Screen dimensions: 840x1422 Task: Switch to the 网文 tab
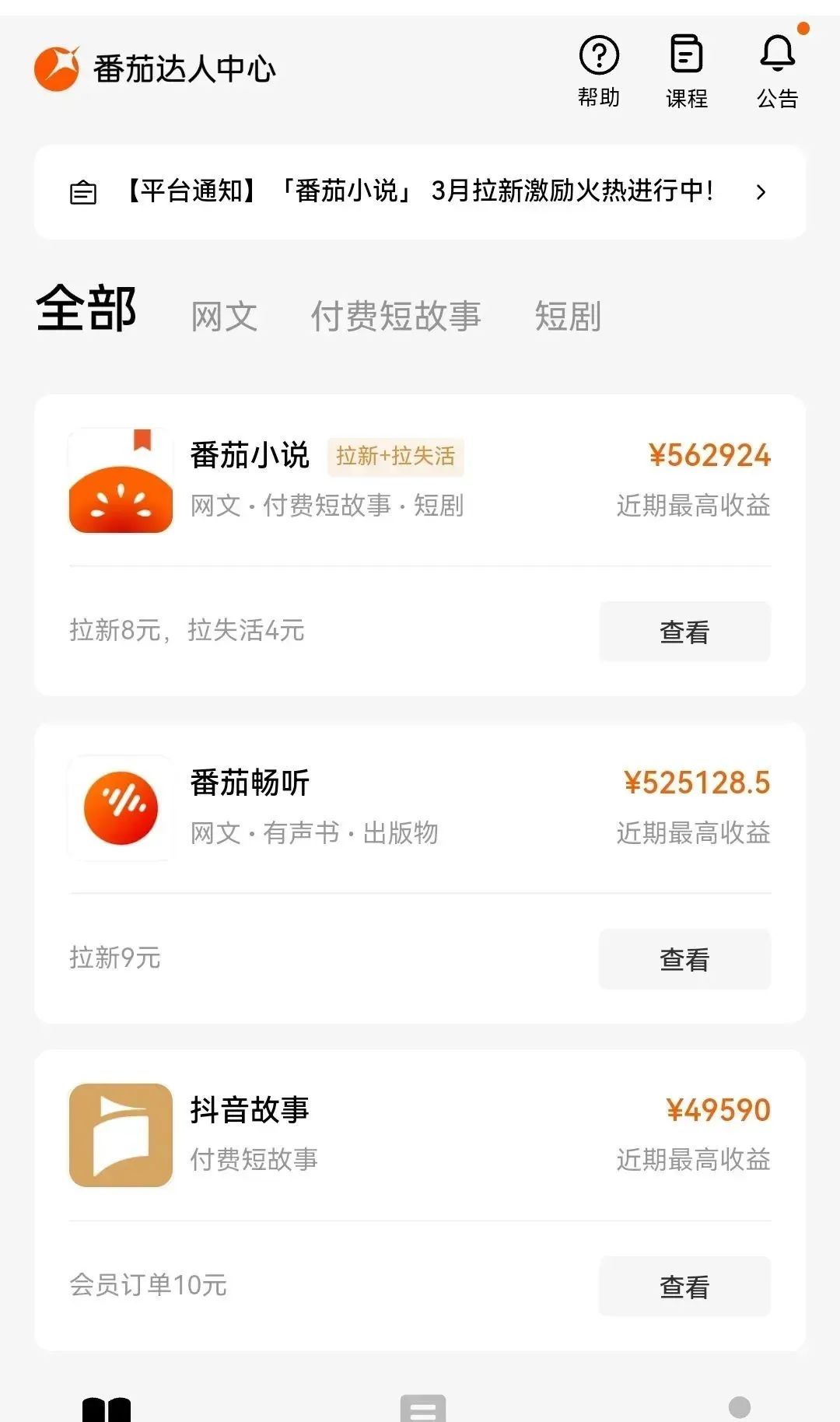coord(224,316)
